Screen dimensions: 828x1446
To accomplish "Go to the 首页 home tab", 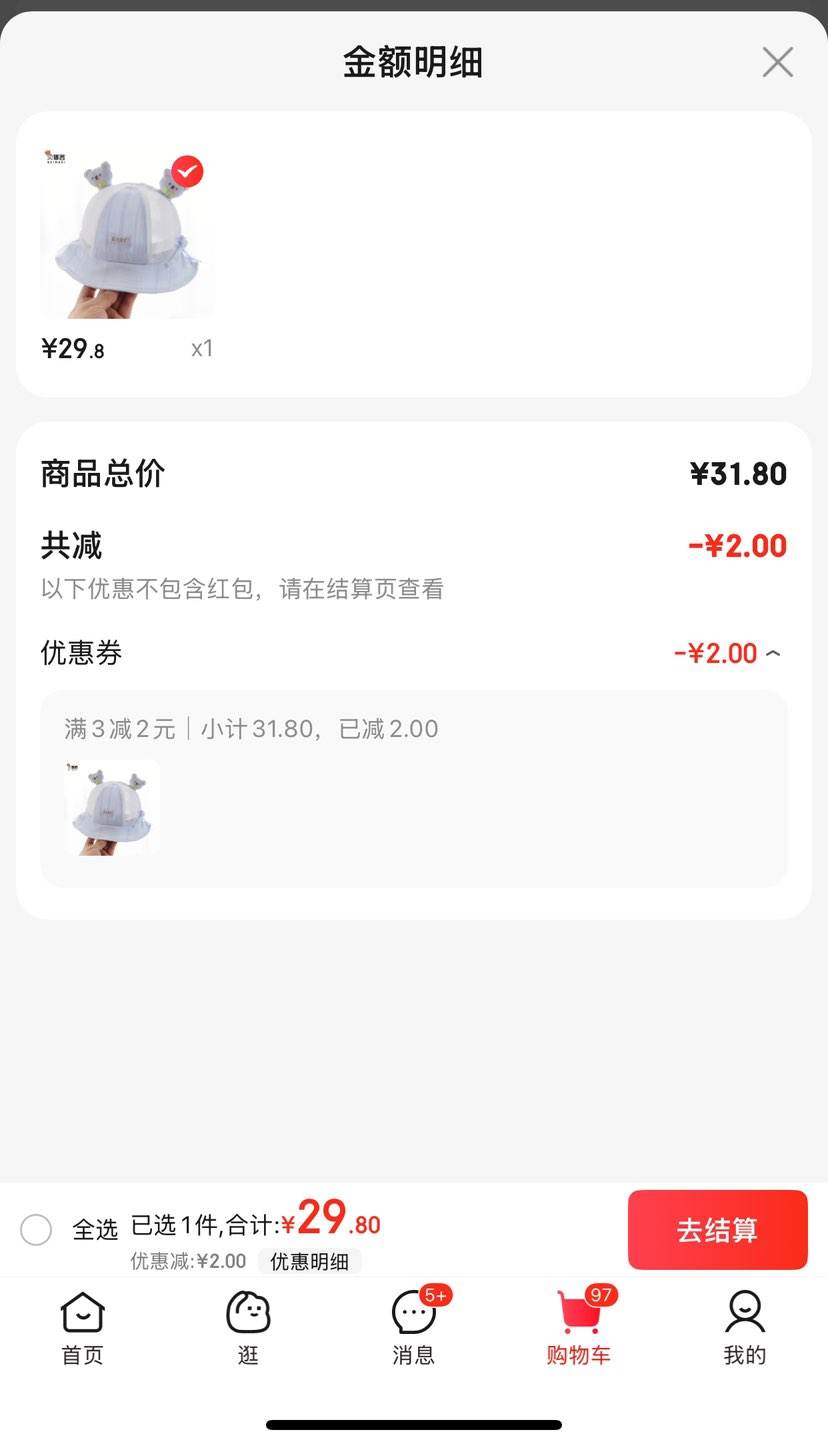I will click(82, 1328).
